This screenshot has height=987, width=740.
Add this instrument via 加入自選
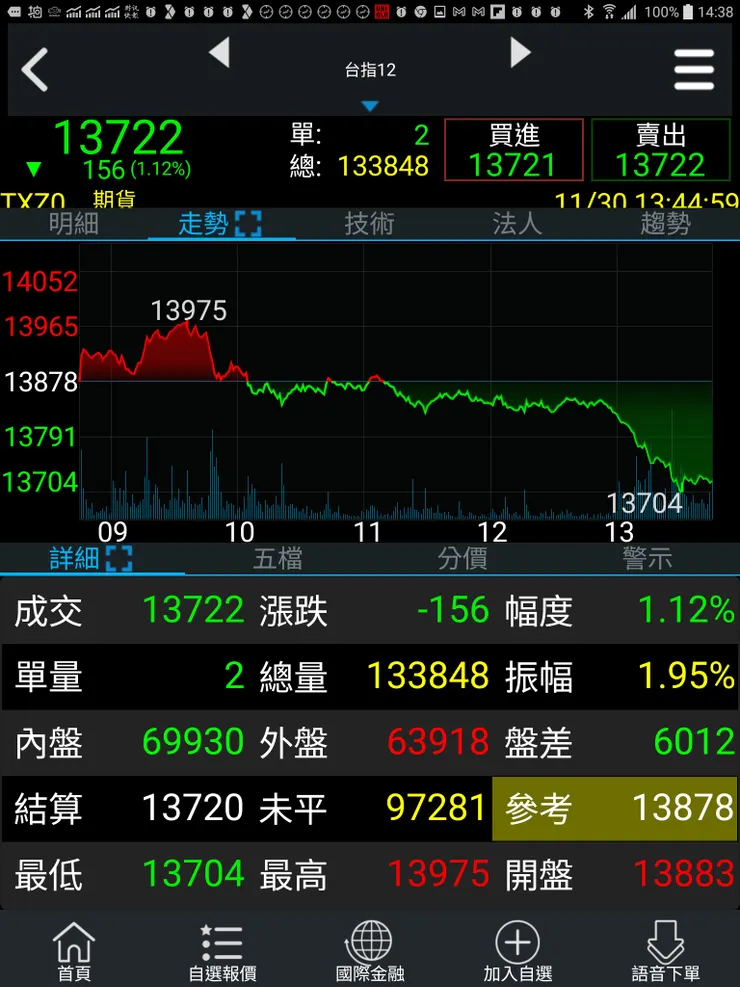518,950
